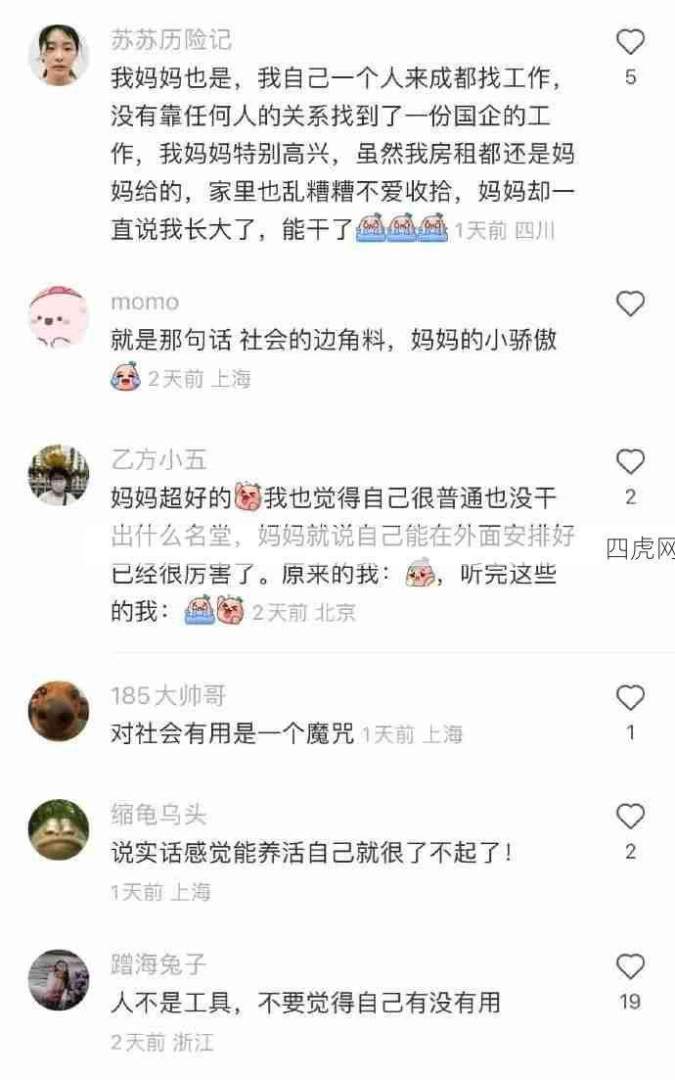Like the comment from 乙方小五
The width and height of the screenshot is (675, 1080).
(x=630, y=462)
